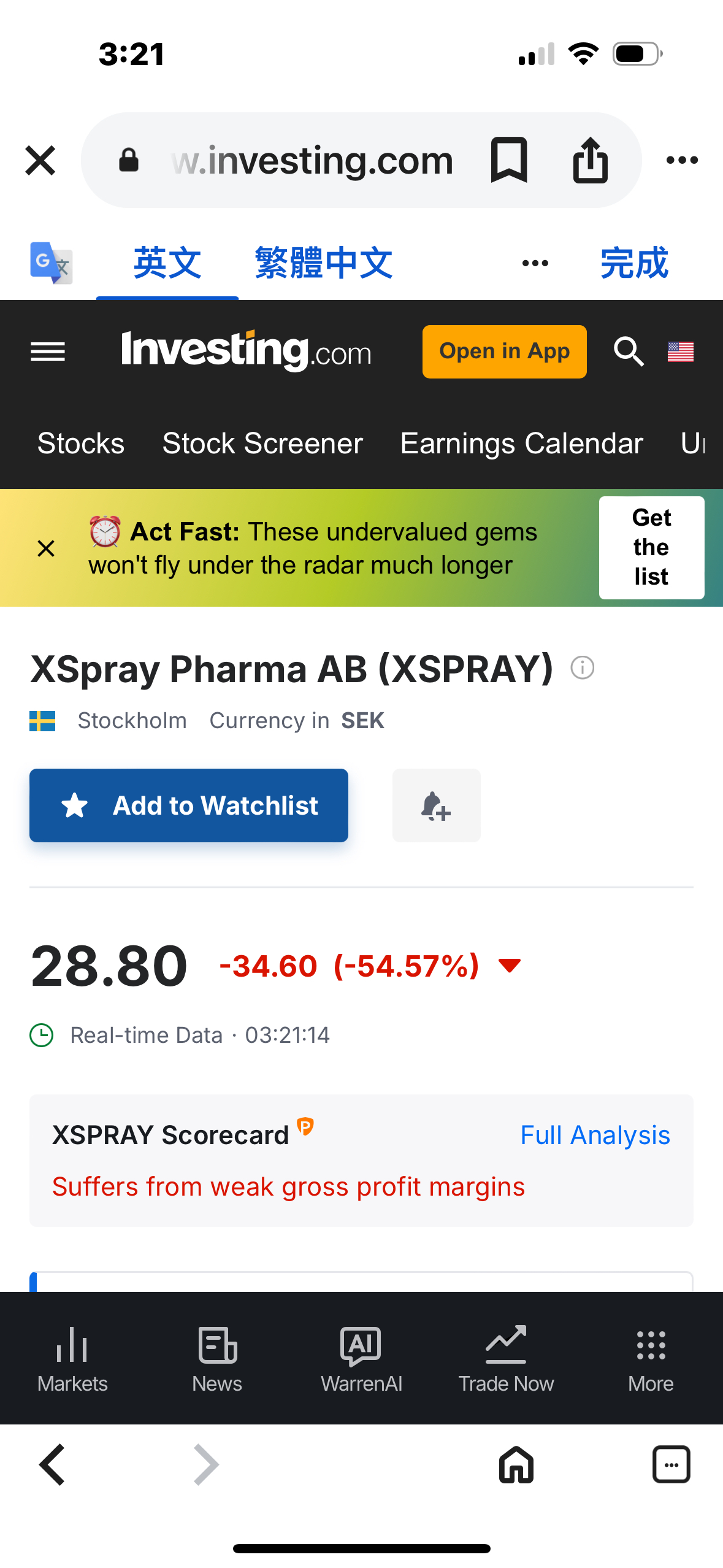Screen dimensions: 723x1568
Task: Tap Get the list button
Action: pyautogui.click(x=651, y=547)
